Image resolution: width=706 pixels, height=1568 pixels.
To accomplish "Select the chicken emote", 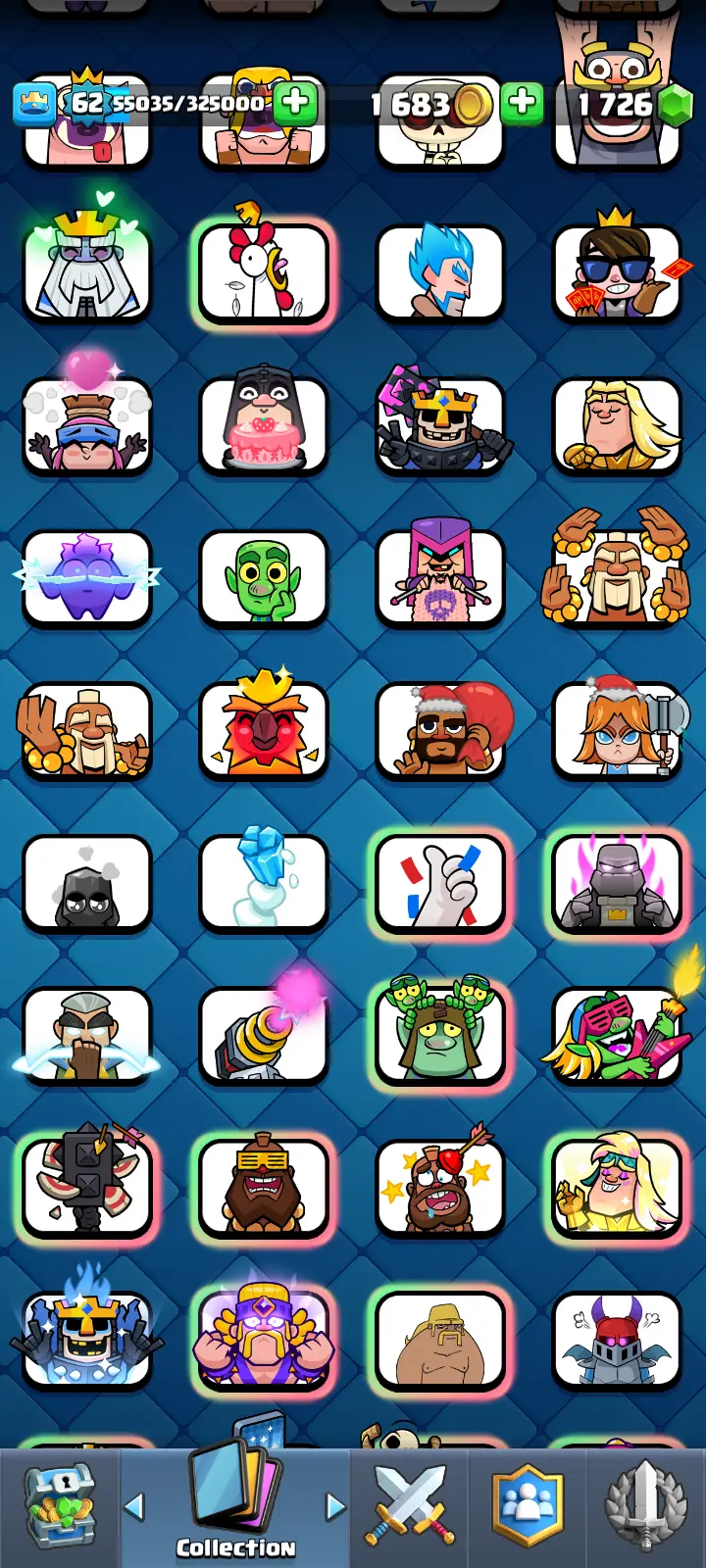I will 263,272.
